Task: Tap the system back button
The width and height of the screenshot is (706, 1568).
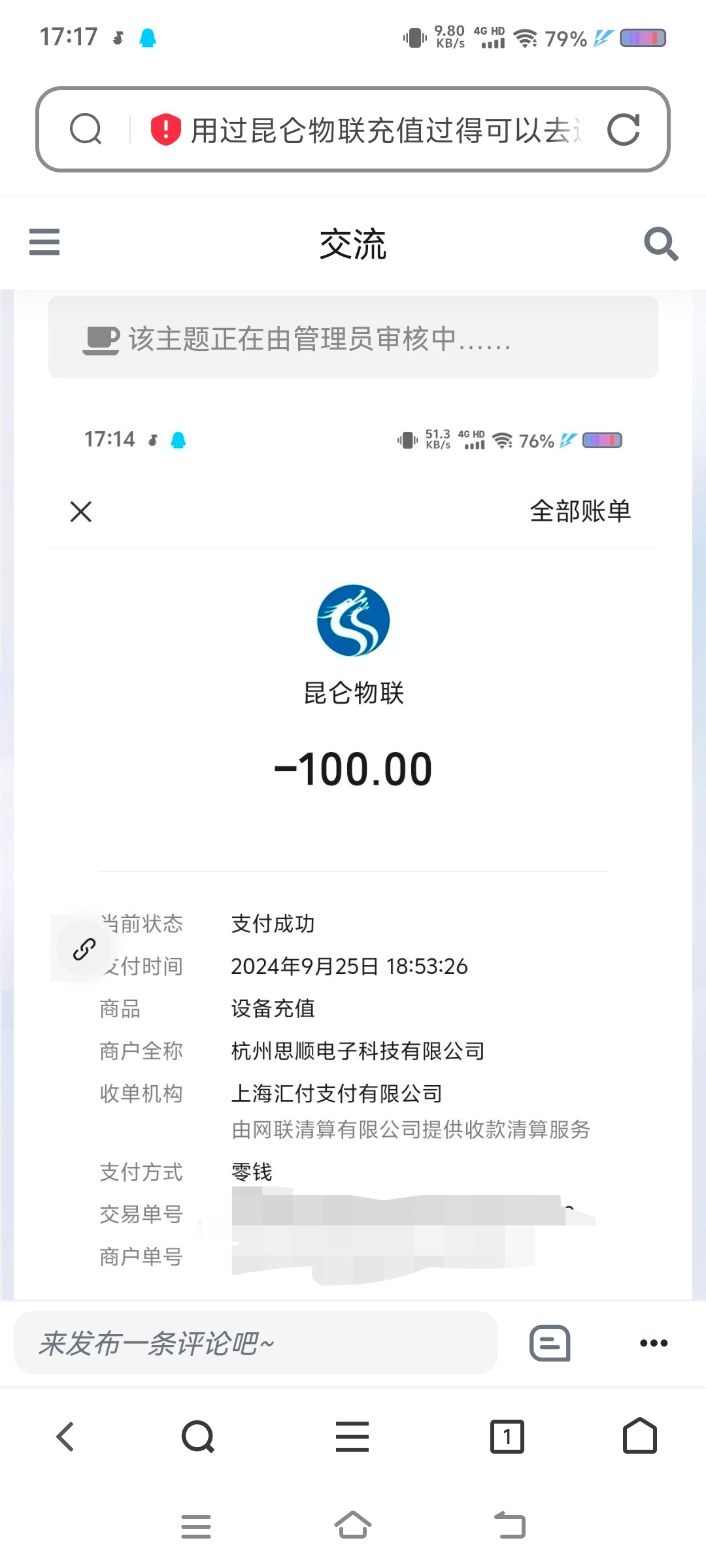Action: click(x=510, y=1526)
